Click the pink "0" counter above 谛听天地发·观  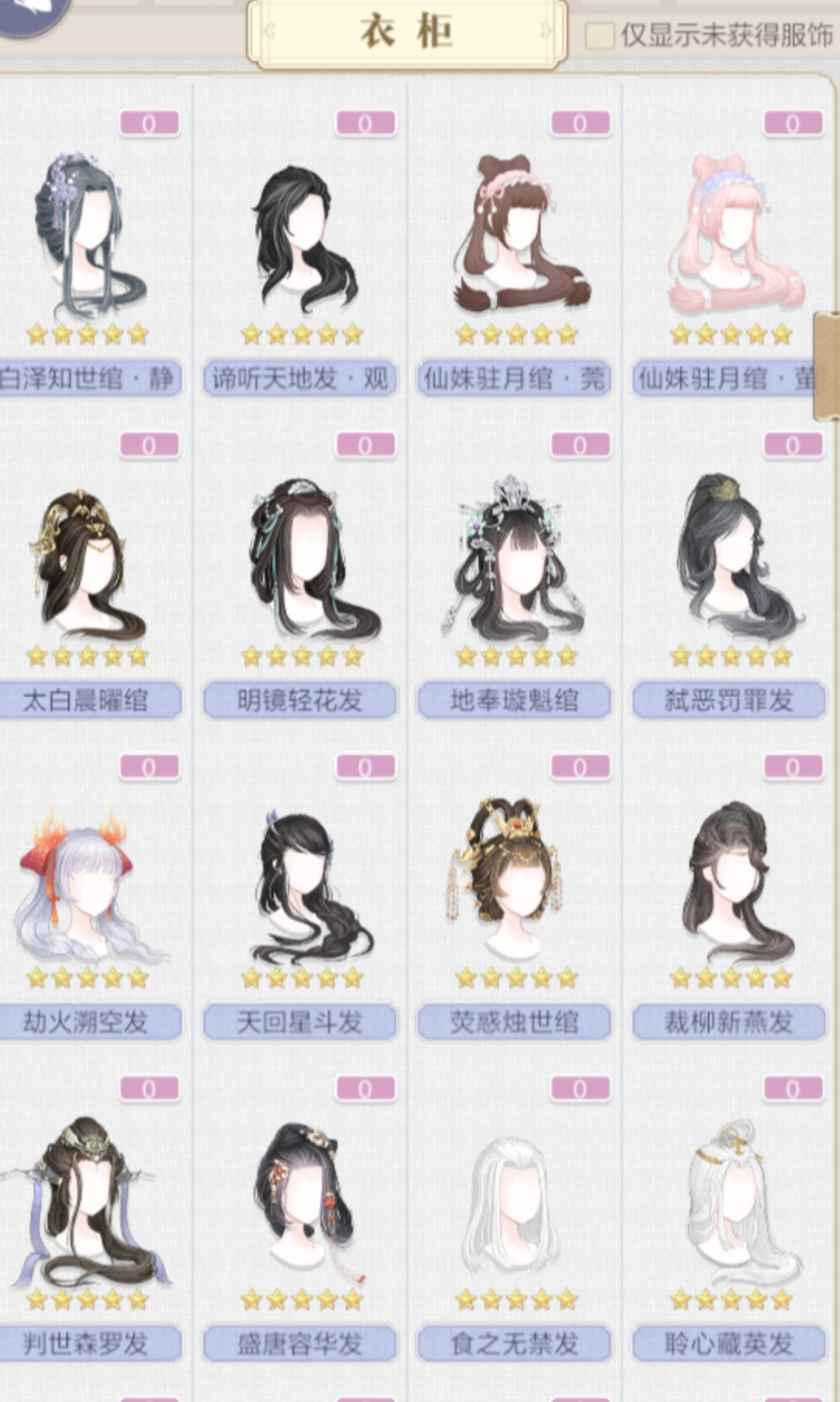point(364,121)
